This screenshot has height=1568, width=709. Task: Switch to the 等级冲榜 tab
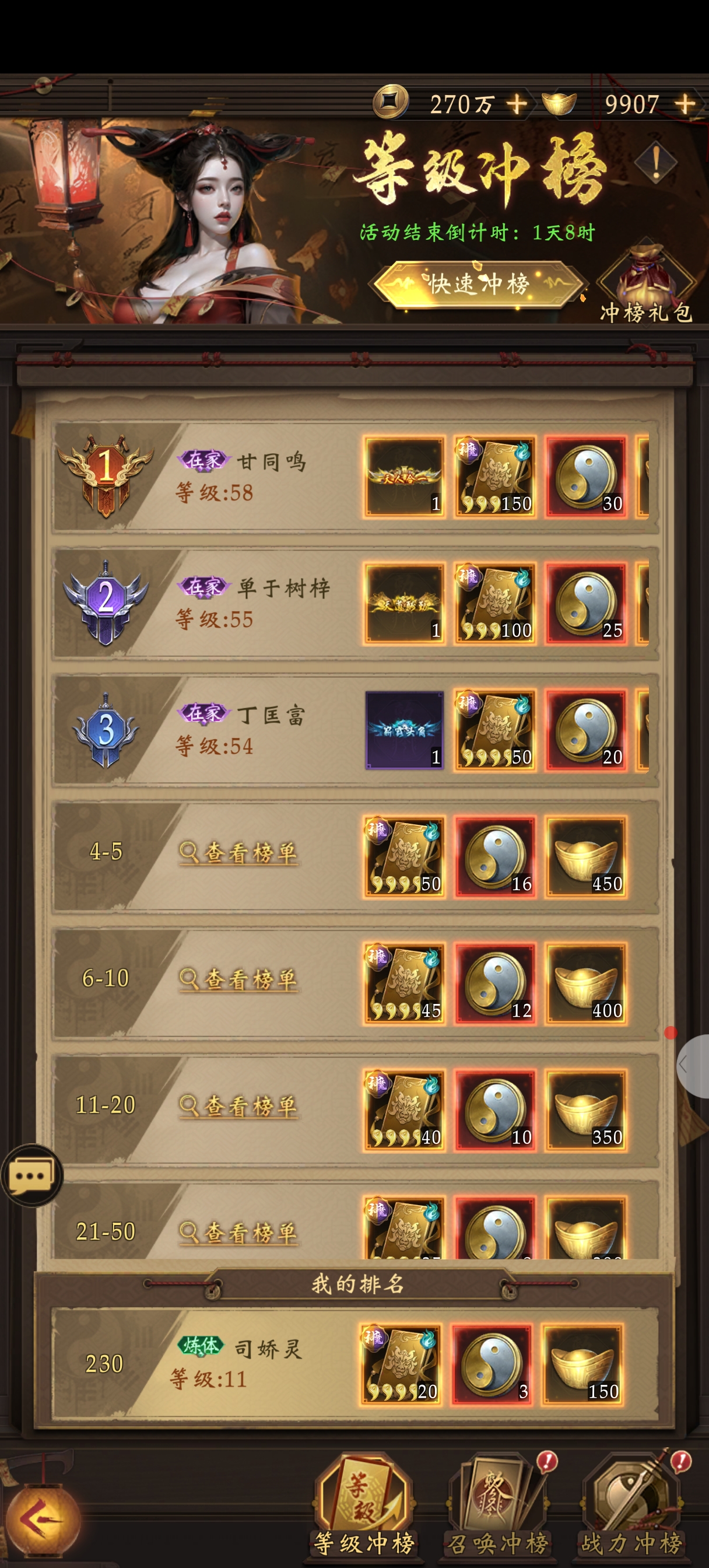[x=363, y=1510]
